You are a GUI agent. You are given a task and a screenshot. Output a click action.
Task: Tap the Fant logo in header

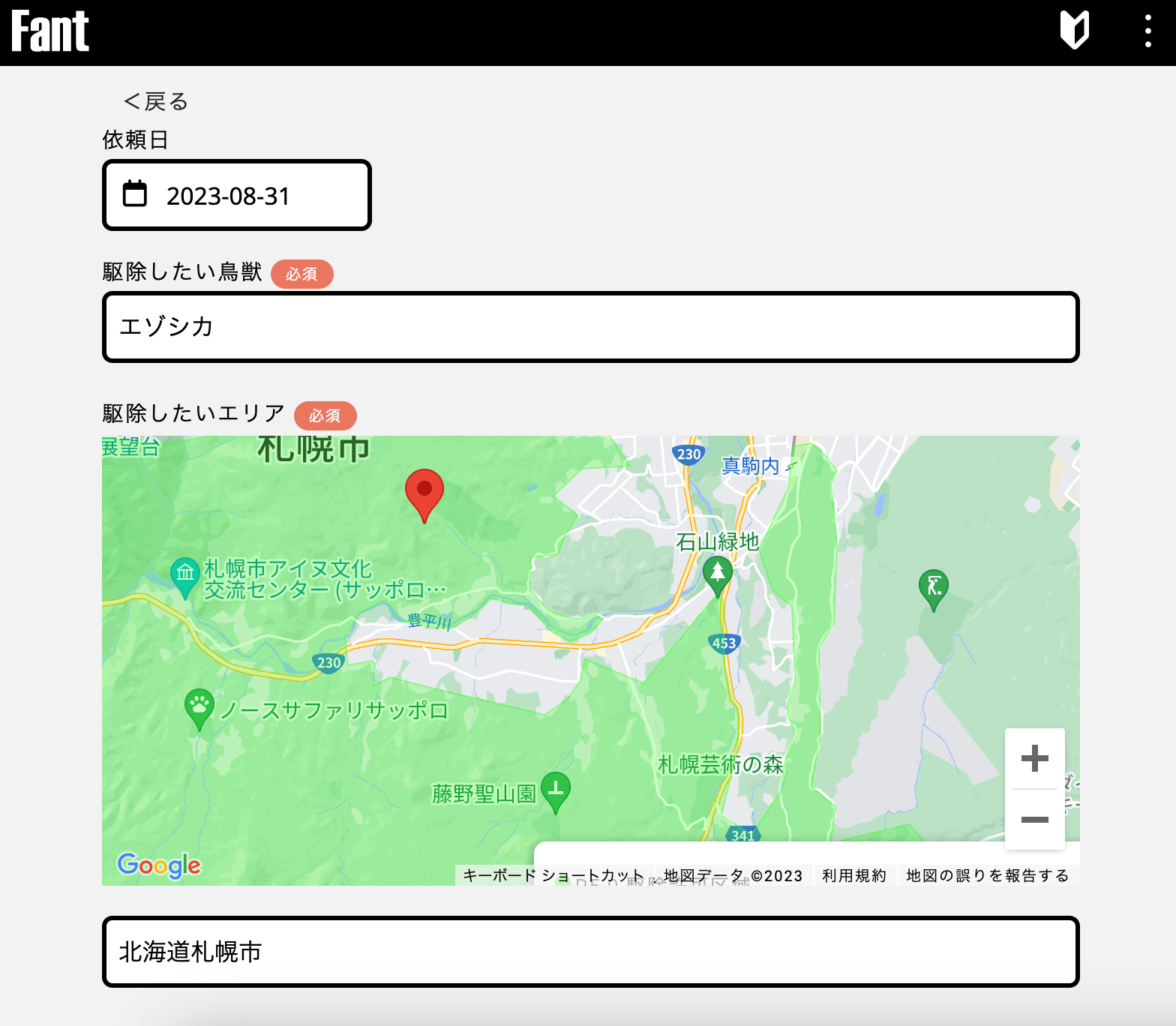(x=50, y=31)
